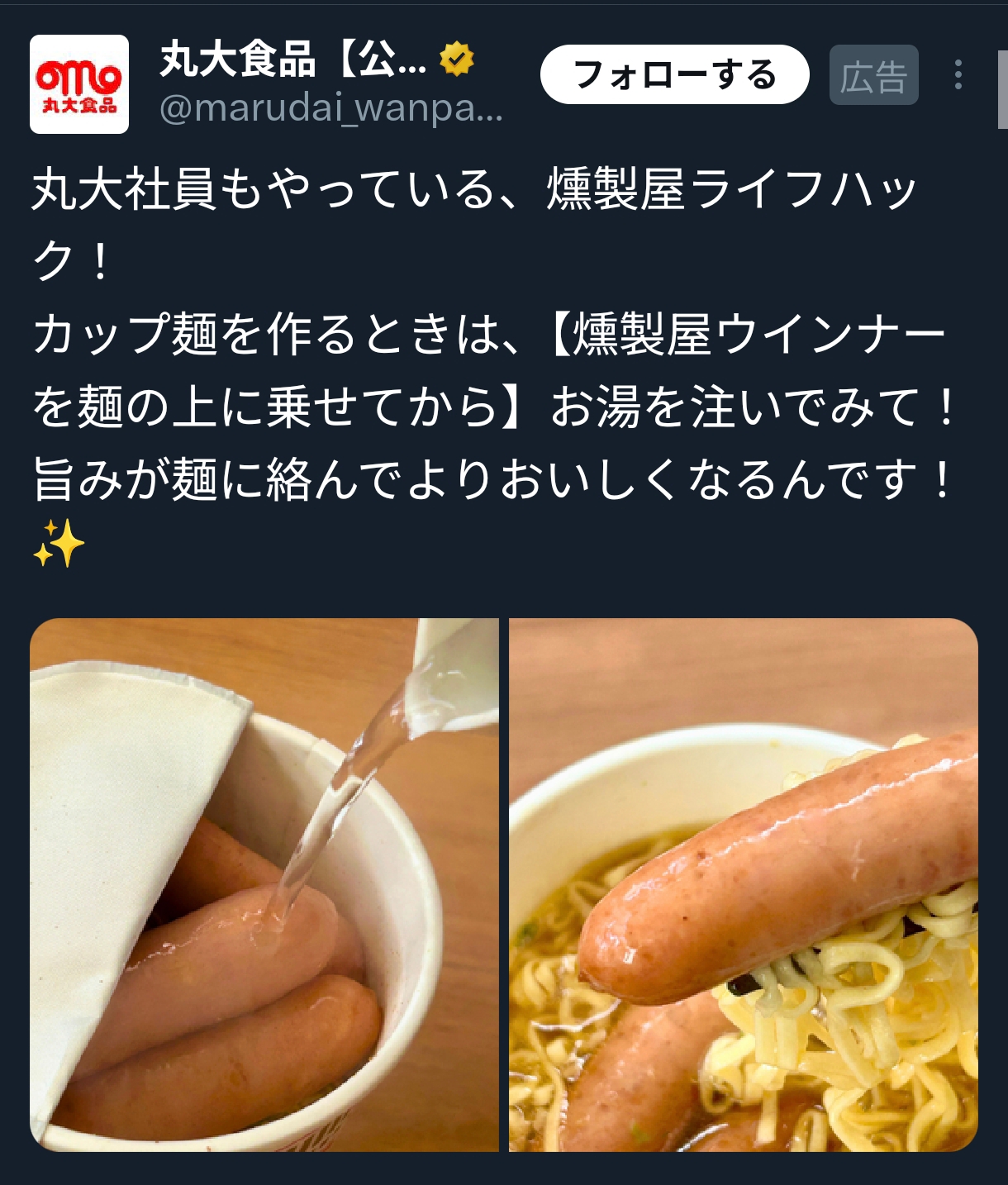The height and width of the screenshot is (1185, 1008).
Task: Open the ad overflow menu
Action: (958, 75)
